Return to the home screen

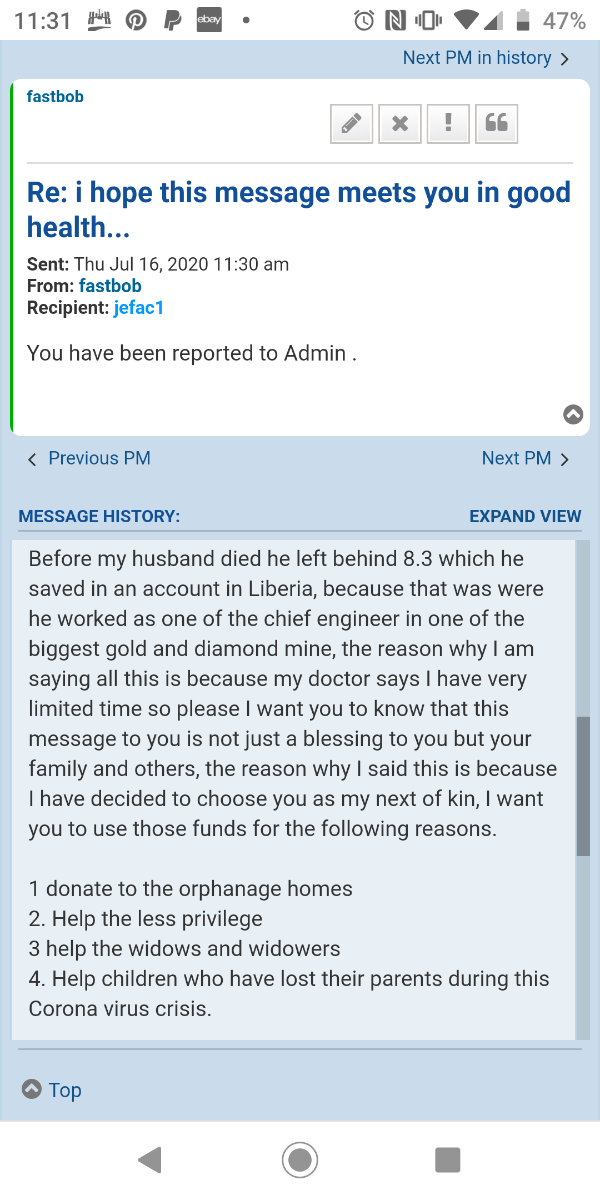pos(299,1160)
